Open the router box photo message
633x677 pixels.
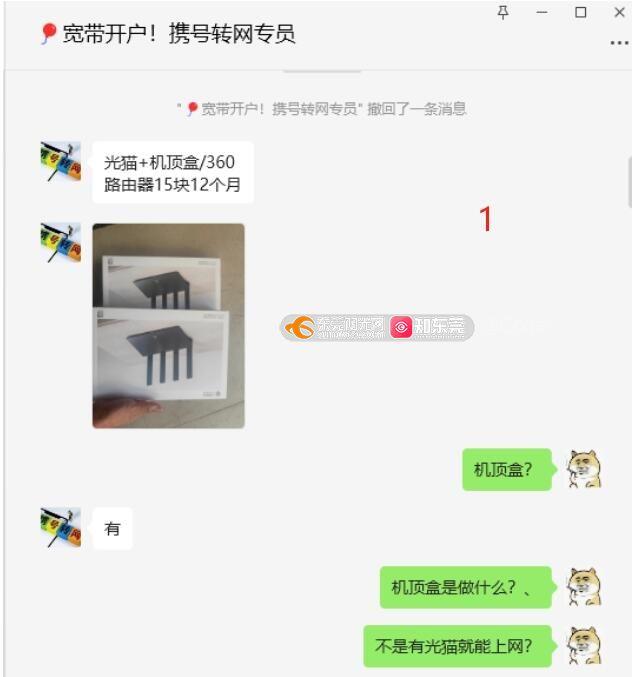(168, 325)
